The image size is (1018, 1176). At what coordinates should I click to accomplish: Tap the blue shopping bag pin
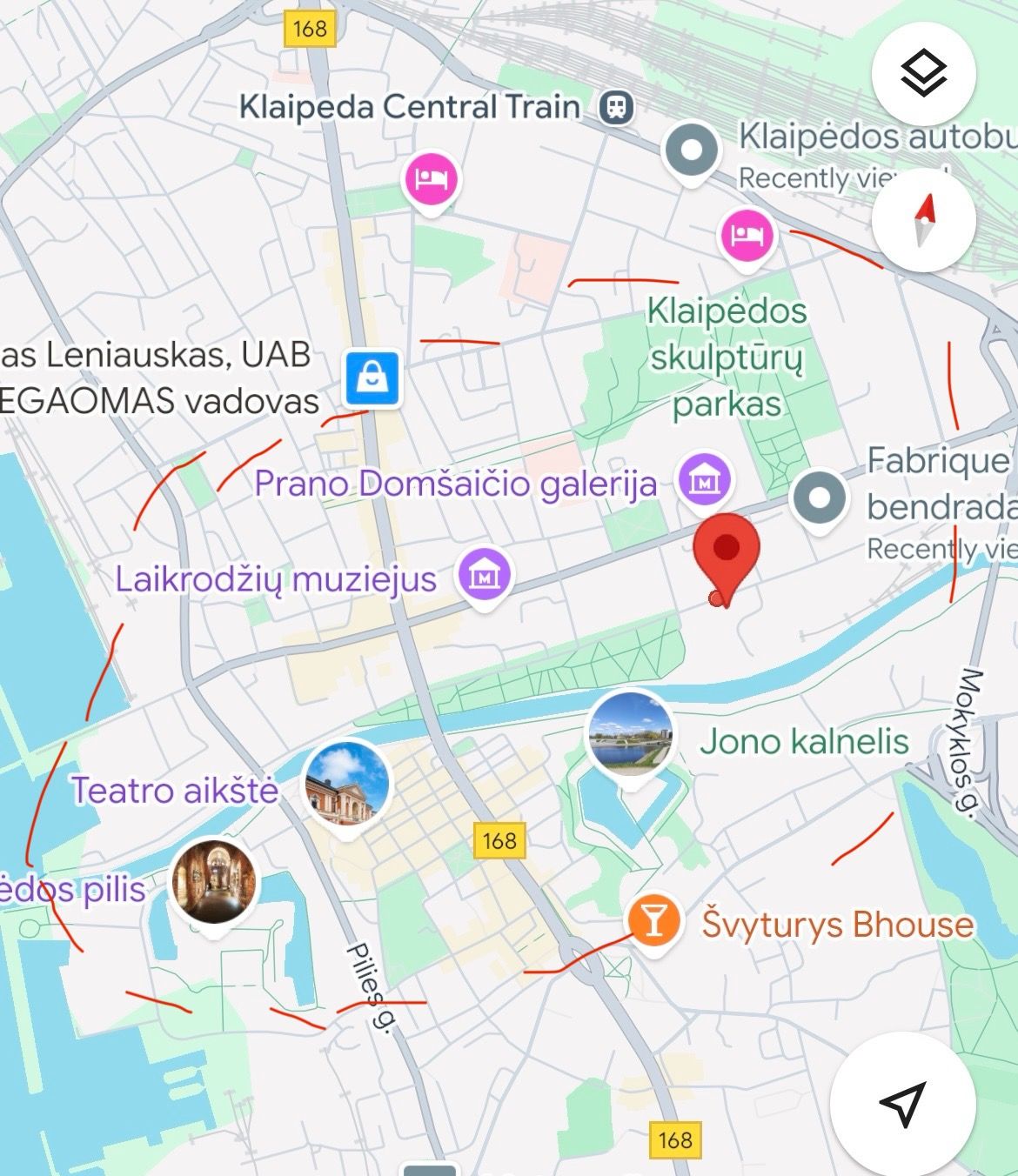pyautogui.click(x=372, y=379)
